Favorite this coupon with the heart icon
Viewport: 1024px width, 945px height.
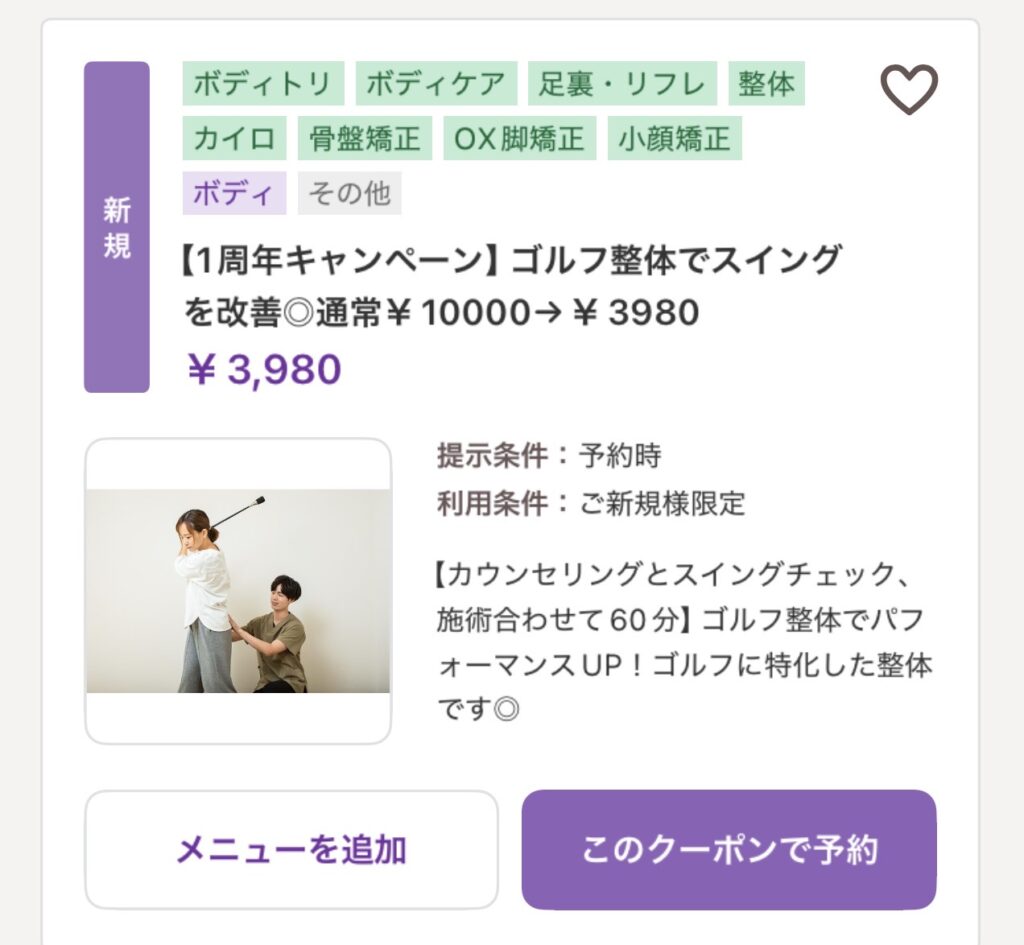[908, 89]
